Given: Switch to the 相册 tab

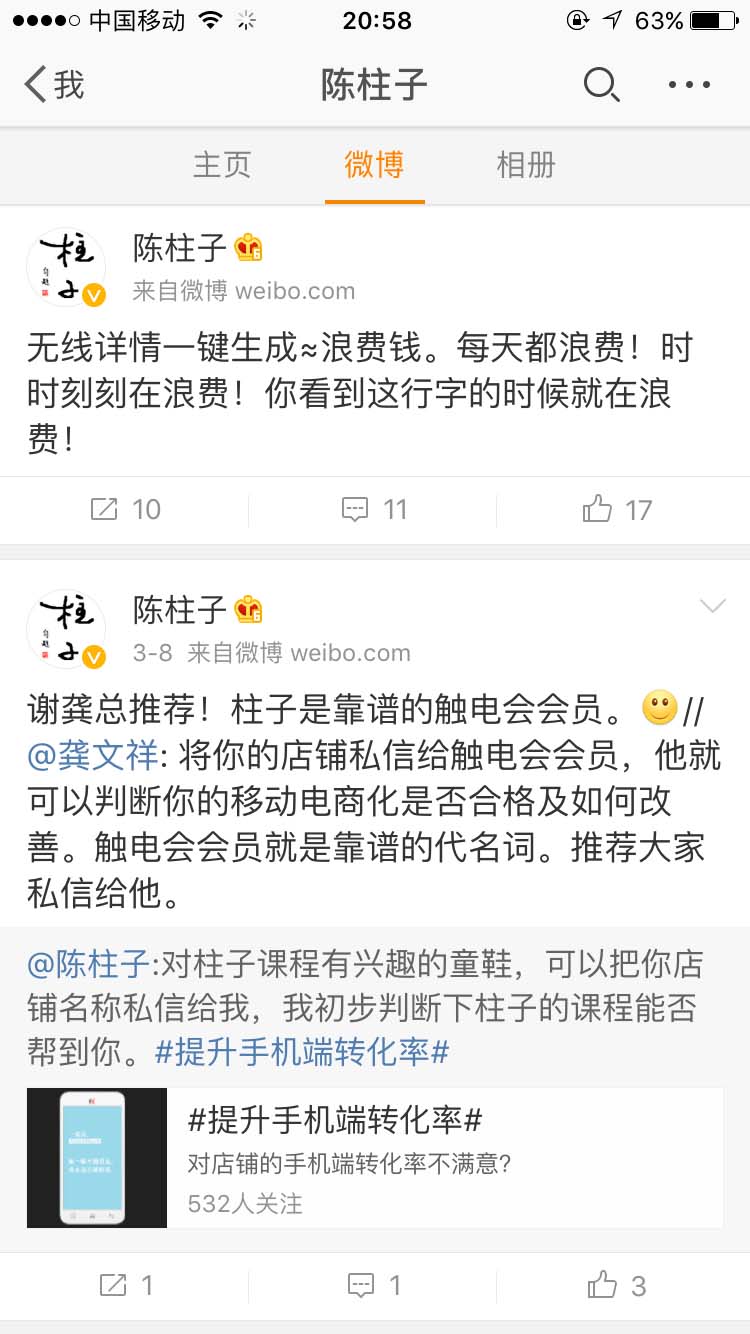Looking at the screenshot, I should (x=524, y=166).
